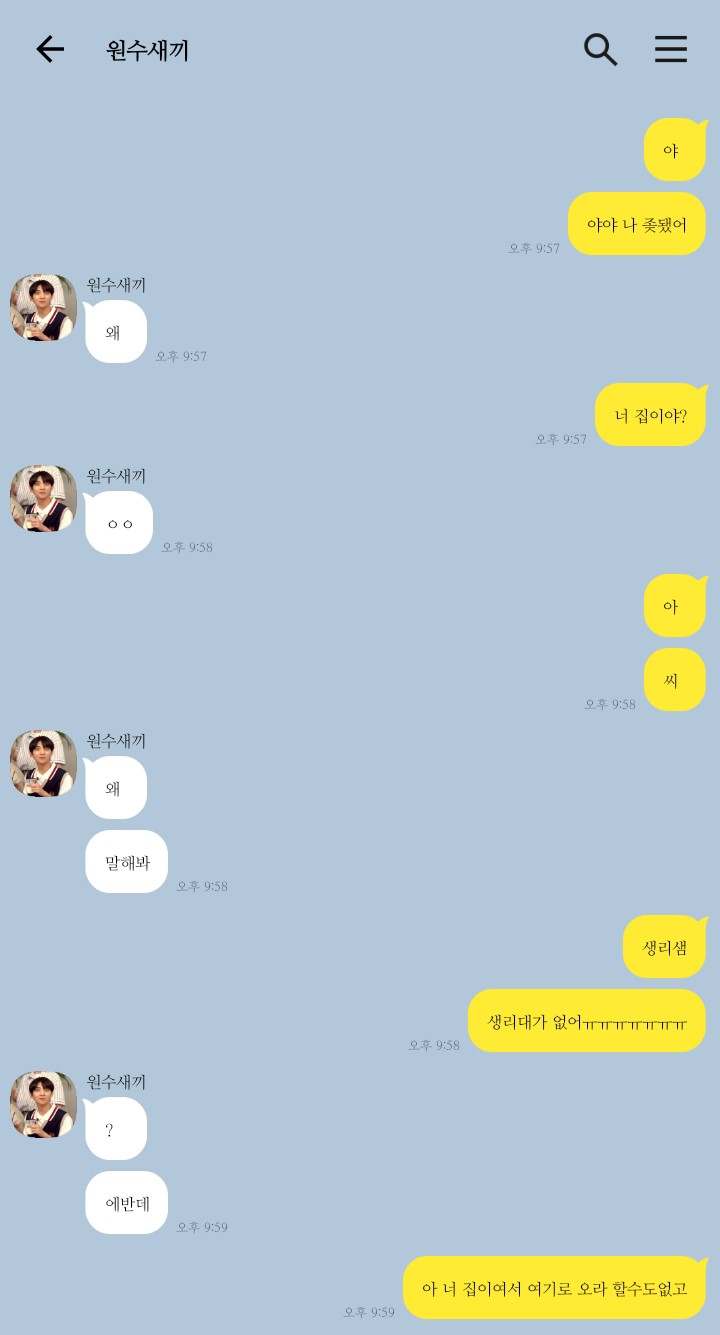Image resolution: width=720 pixels, height=1335 pixels.
Task: Open the chat room hamburger menu
Action: tap(671, 49)
